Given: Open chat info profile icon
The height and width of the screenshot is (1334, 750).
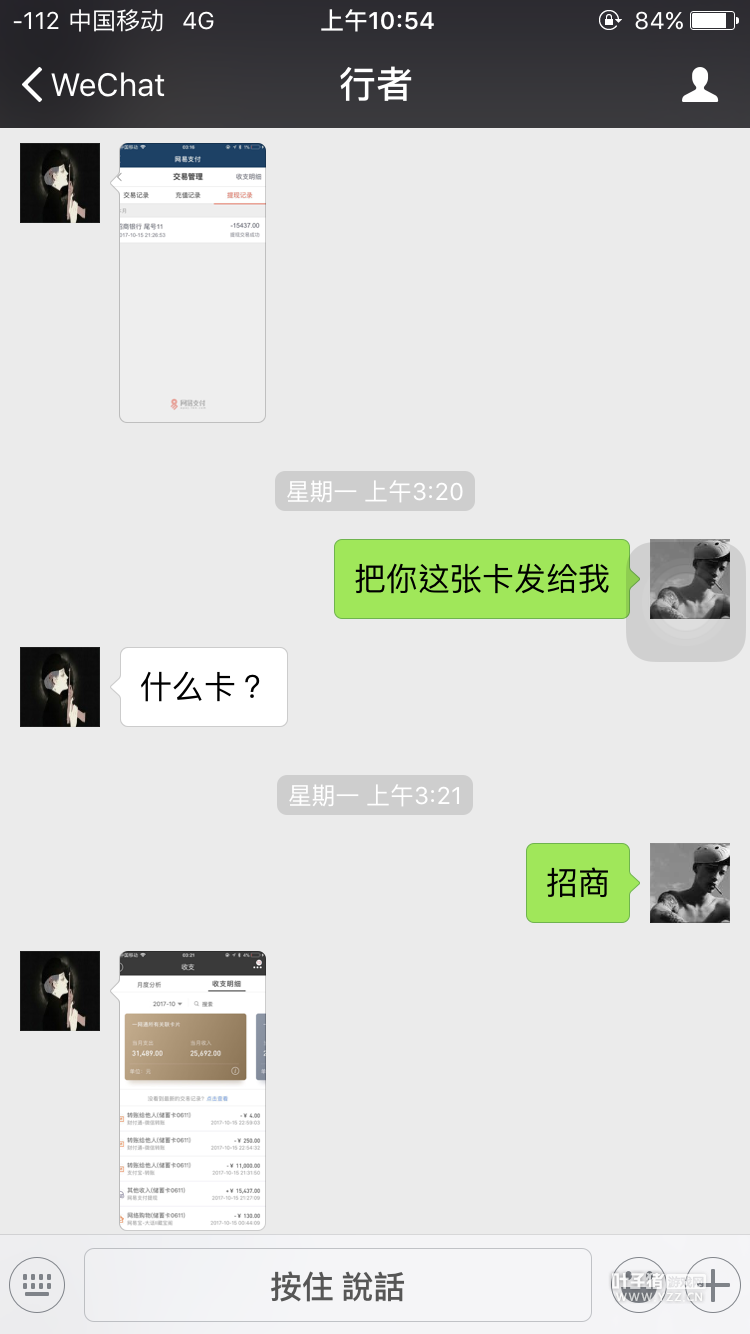Looking at the screenshot, I should 699,85.
